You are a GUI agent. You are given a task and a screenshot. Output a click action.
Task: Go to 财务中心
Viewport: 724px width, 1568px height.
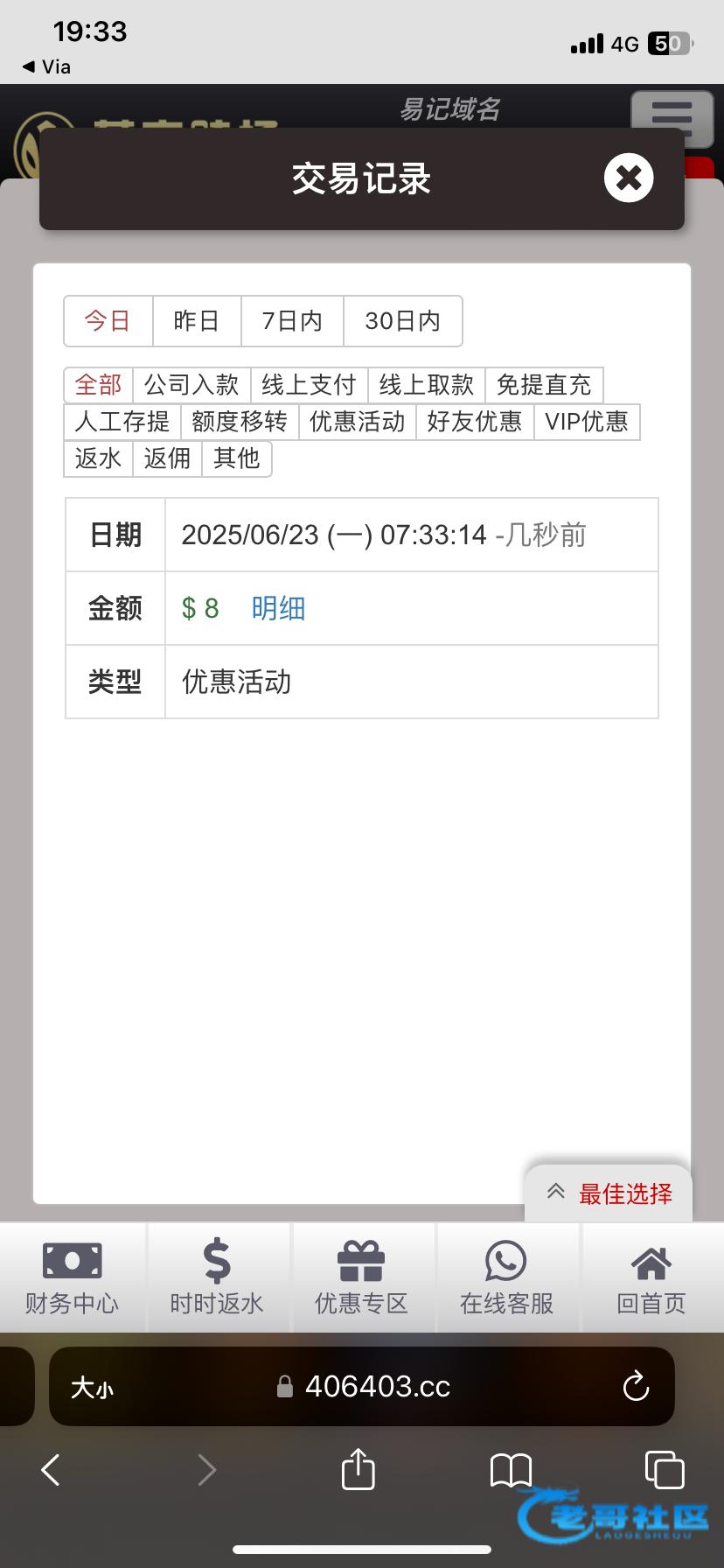click(73, 1277)
